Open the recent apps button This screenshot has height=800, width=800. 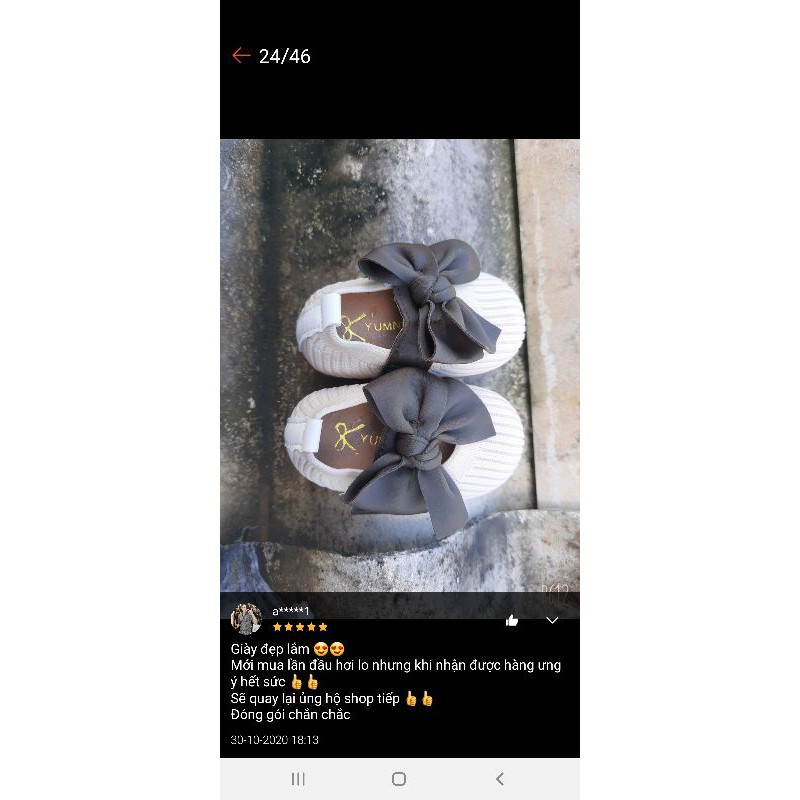(298, 779)
